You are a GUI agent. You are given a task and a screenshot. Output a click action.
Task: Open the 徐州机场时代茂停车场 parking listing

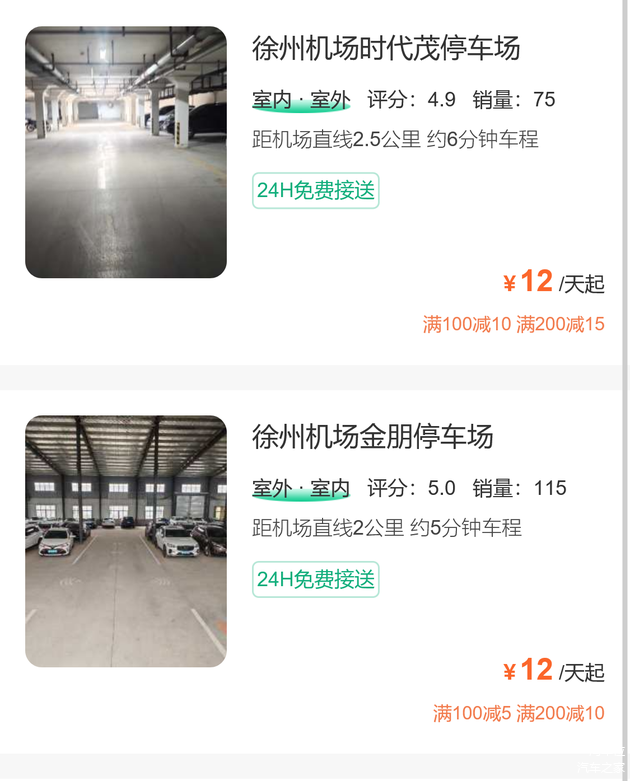point(386,48)
